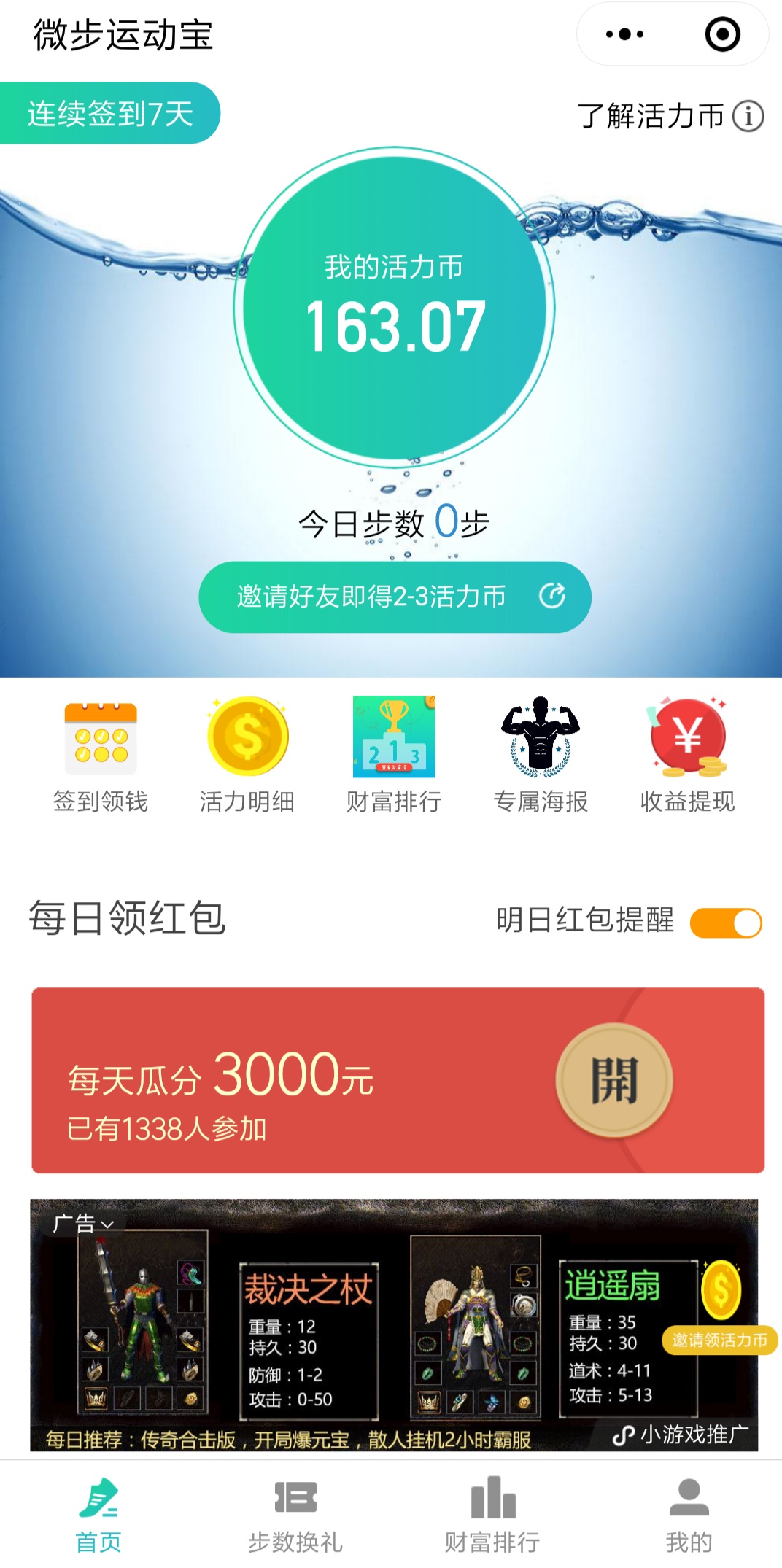
Task: Tap the 開 button on the red packet
Action: [614, 1080]
